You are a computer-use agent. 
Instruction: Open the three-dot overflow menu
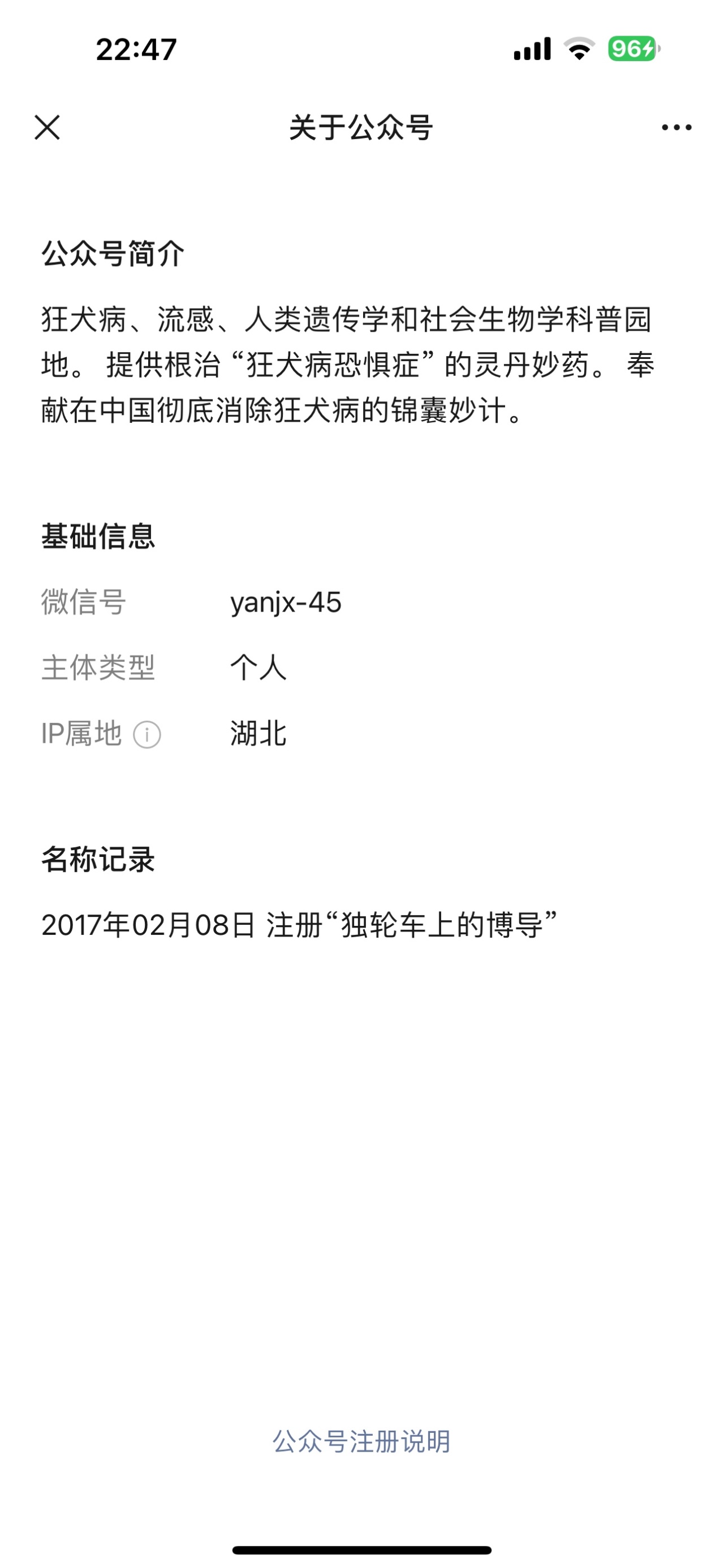click(676, 127)
